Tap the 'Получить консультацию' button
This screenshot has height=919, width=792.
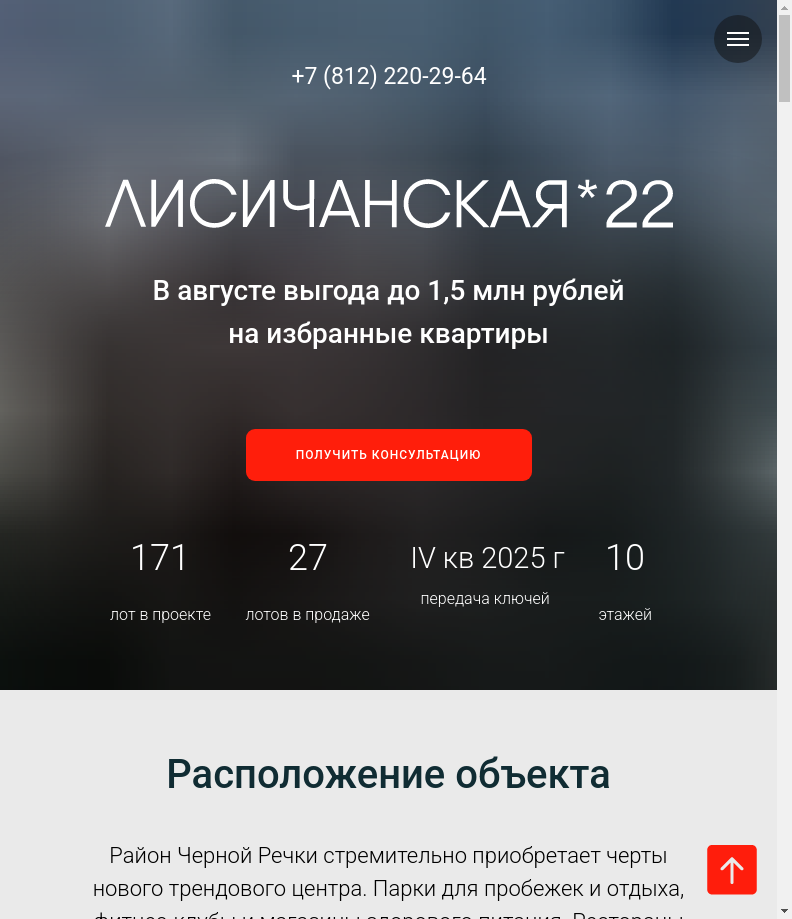[389, 455]
